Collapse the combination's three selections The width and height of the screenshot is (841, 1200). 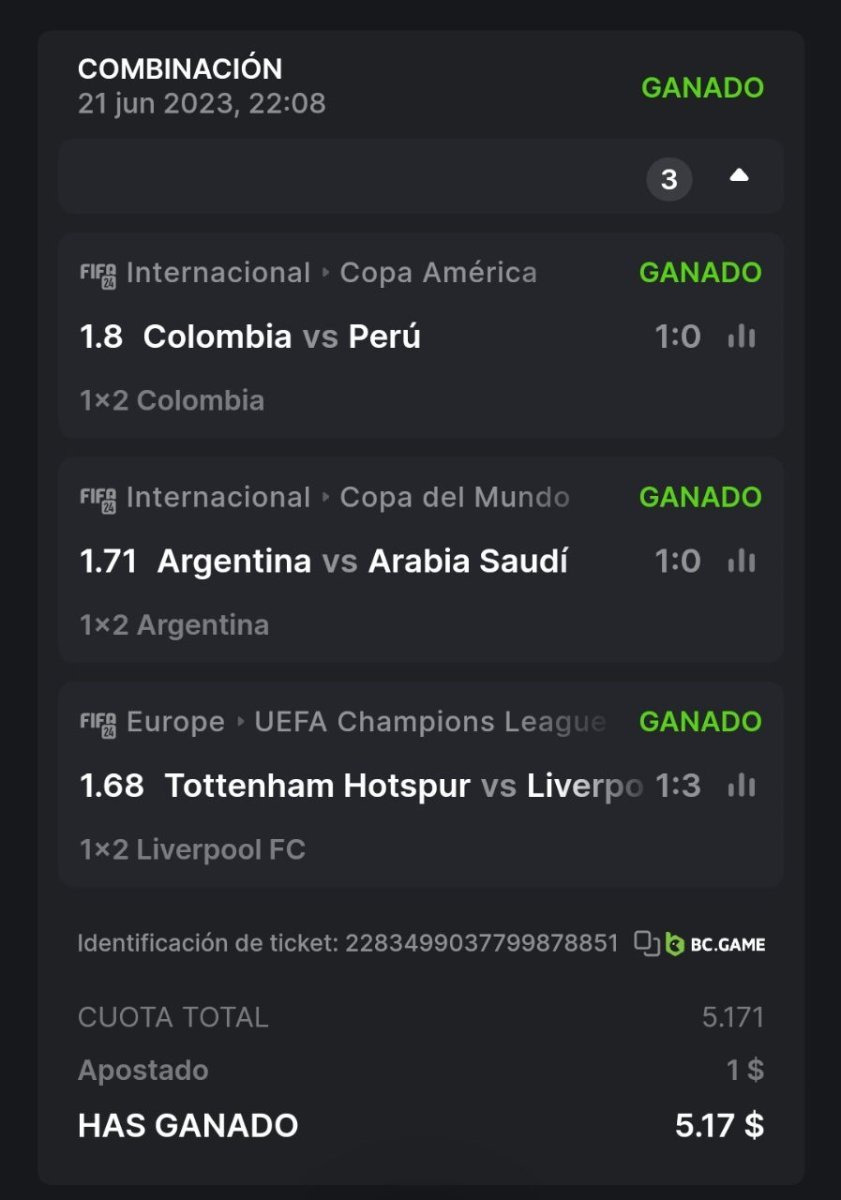(x=739, y=177)
